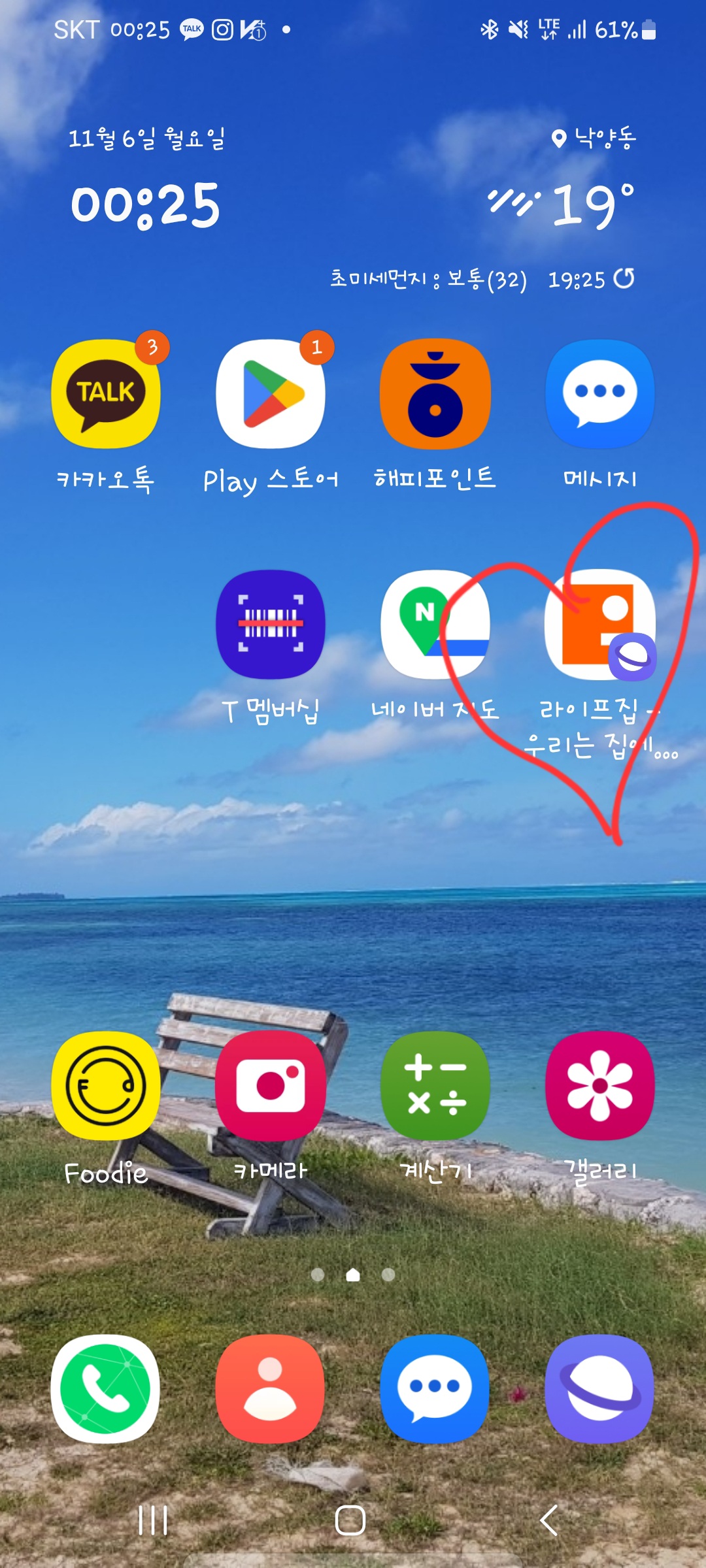The height and width of the screenshot is (1568, 706).
Task: Open the KakaoTalk app
Action: 106,394
